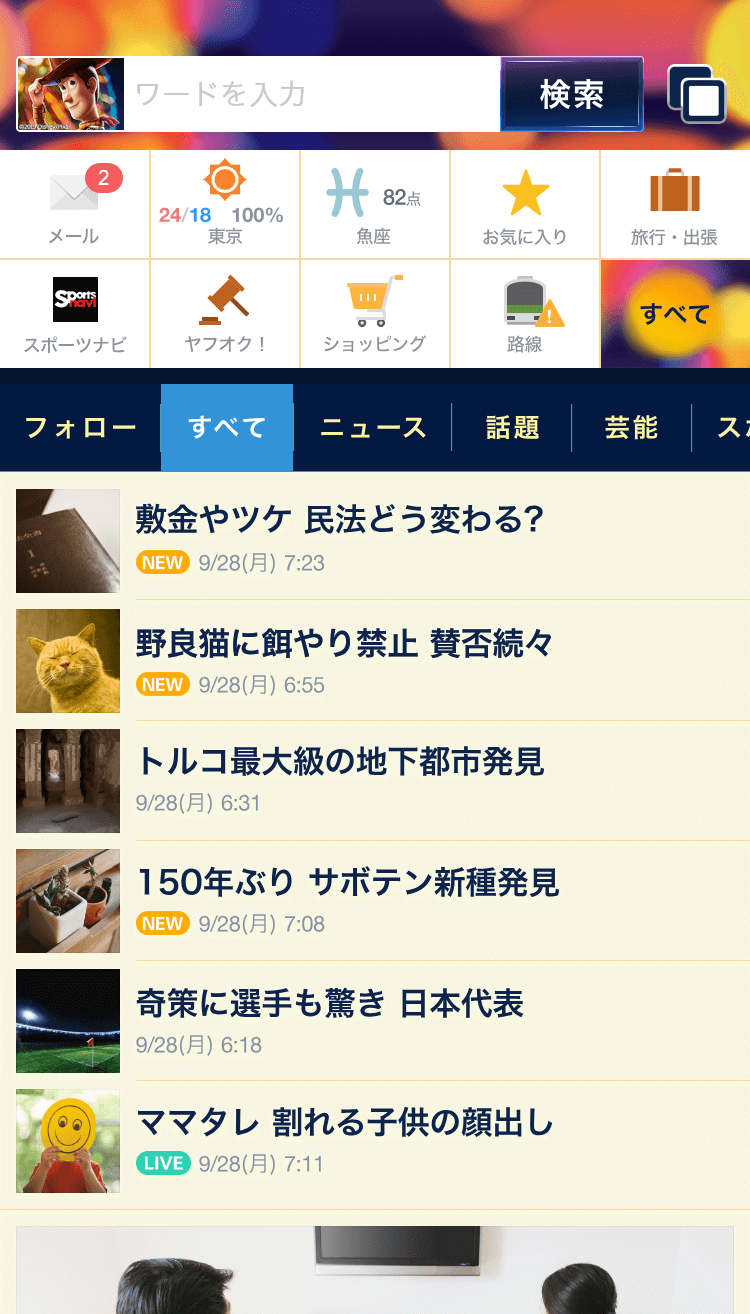This screenshot has height=1314, width=750.
Task: Go to ショッピング
Action: 374,314
